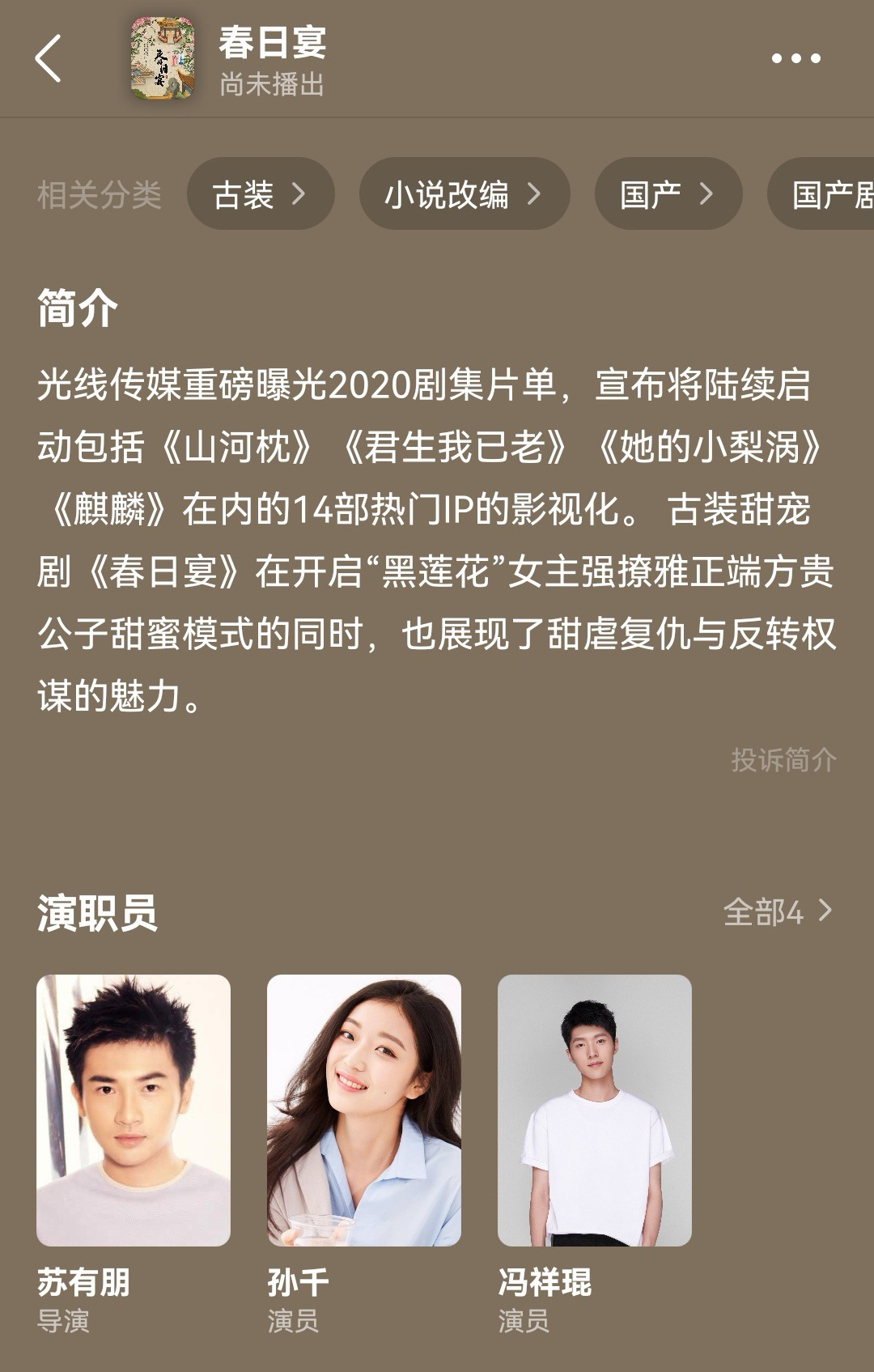The image size is (874, 1372).
Task: Expand the full cast list with 全部4
Action: point(766,911)
